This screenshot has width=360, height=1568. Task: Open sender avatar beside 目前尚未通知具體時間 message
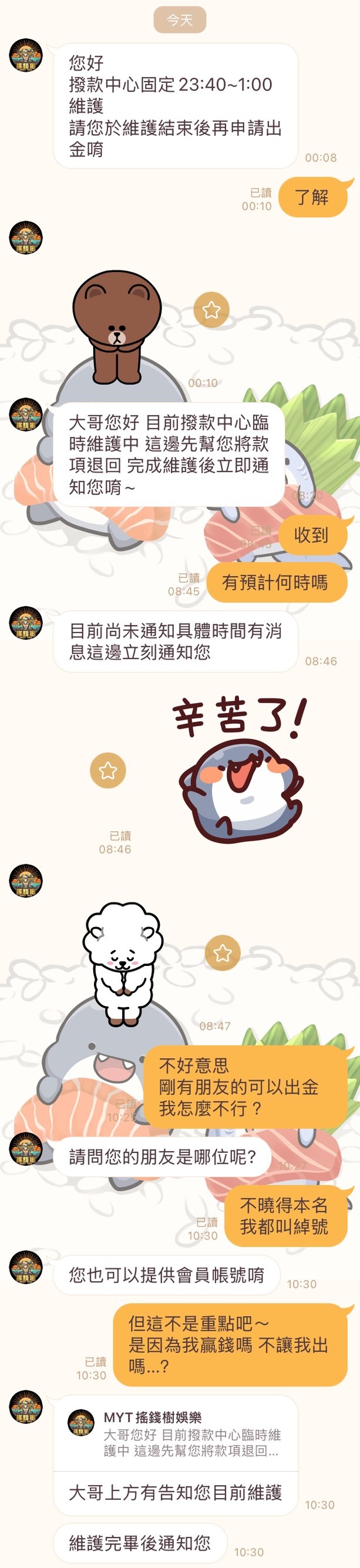click(x=25, y=623)
